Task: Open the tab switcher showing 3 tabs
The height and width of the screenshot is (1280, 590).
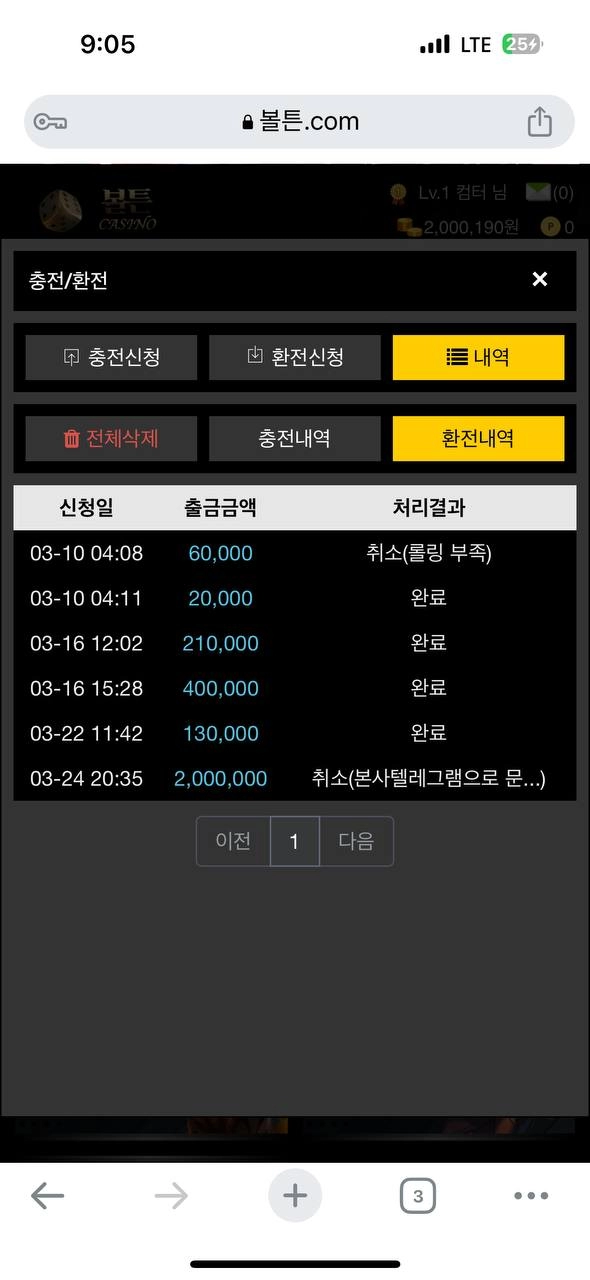Action: tap(418, 1195)
